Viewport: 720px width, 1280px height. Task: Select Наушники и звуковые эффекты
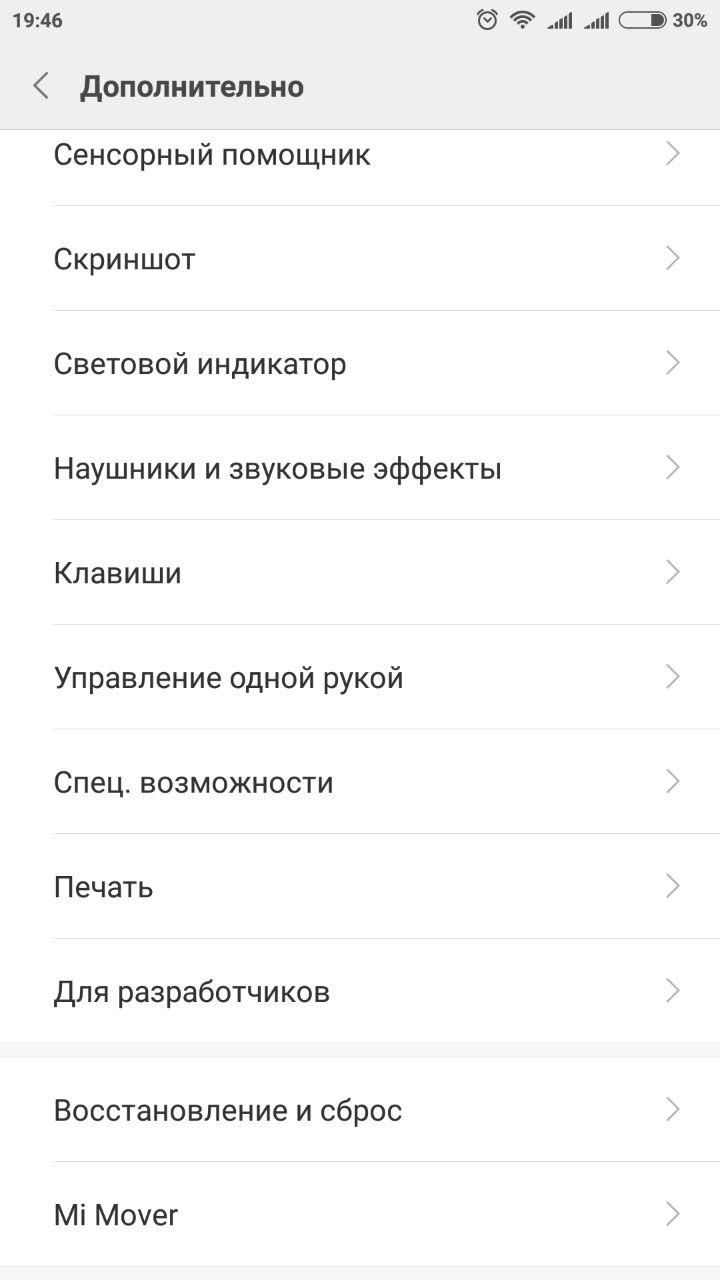point(360,468)
